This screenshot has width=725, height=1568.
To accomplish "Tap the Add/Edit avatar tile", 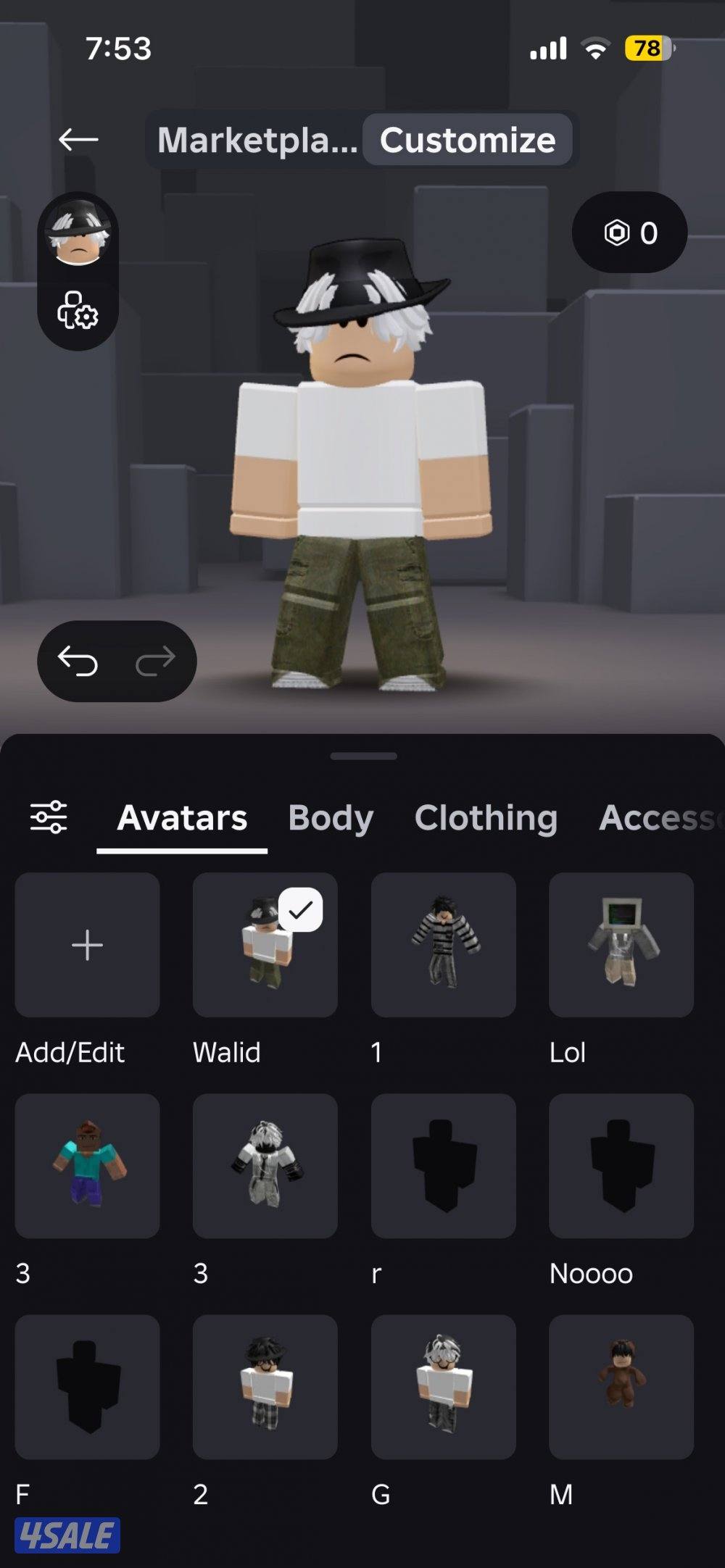I will tap(87, 945).
